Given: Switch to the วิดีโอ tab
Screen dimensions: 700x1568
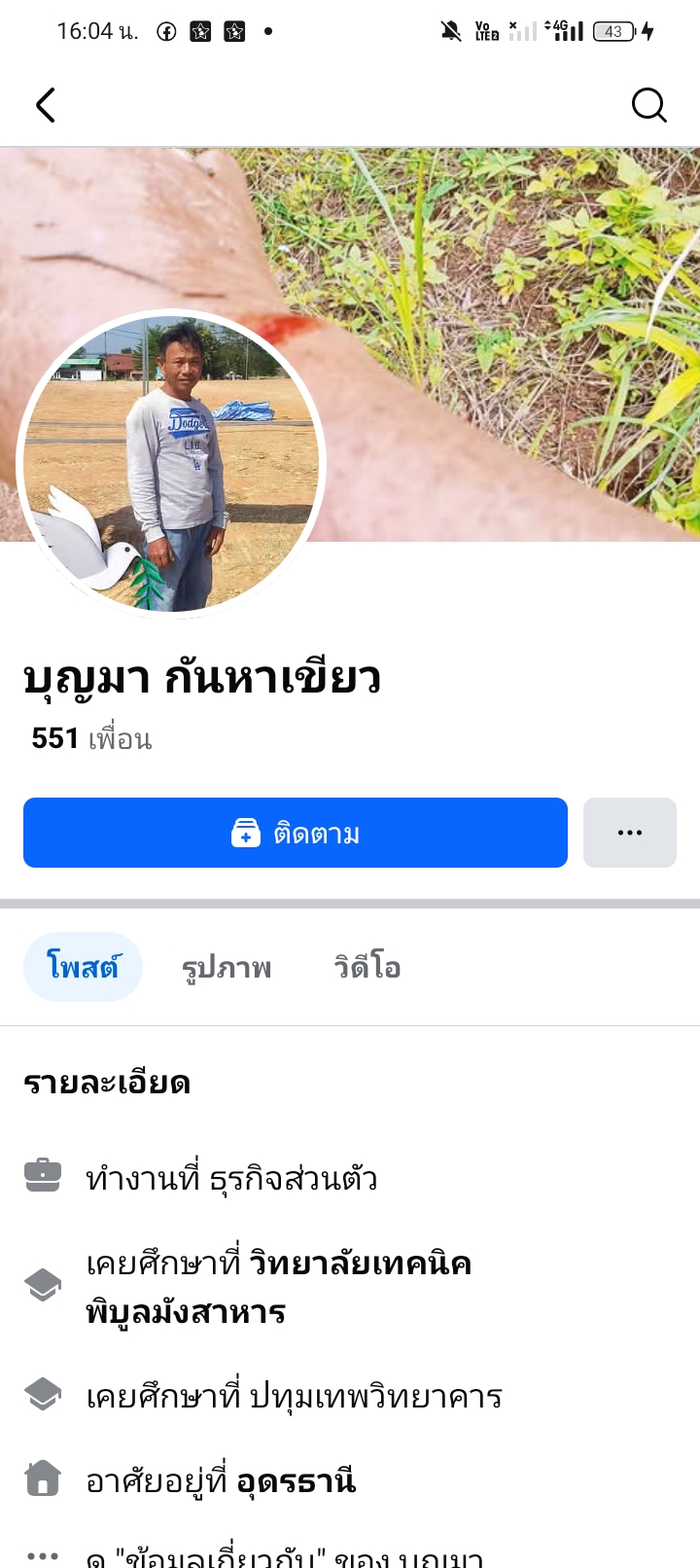Looking at the screenshot, I should click(367, 967).
